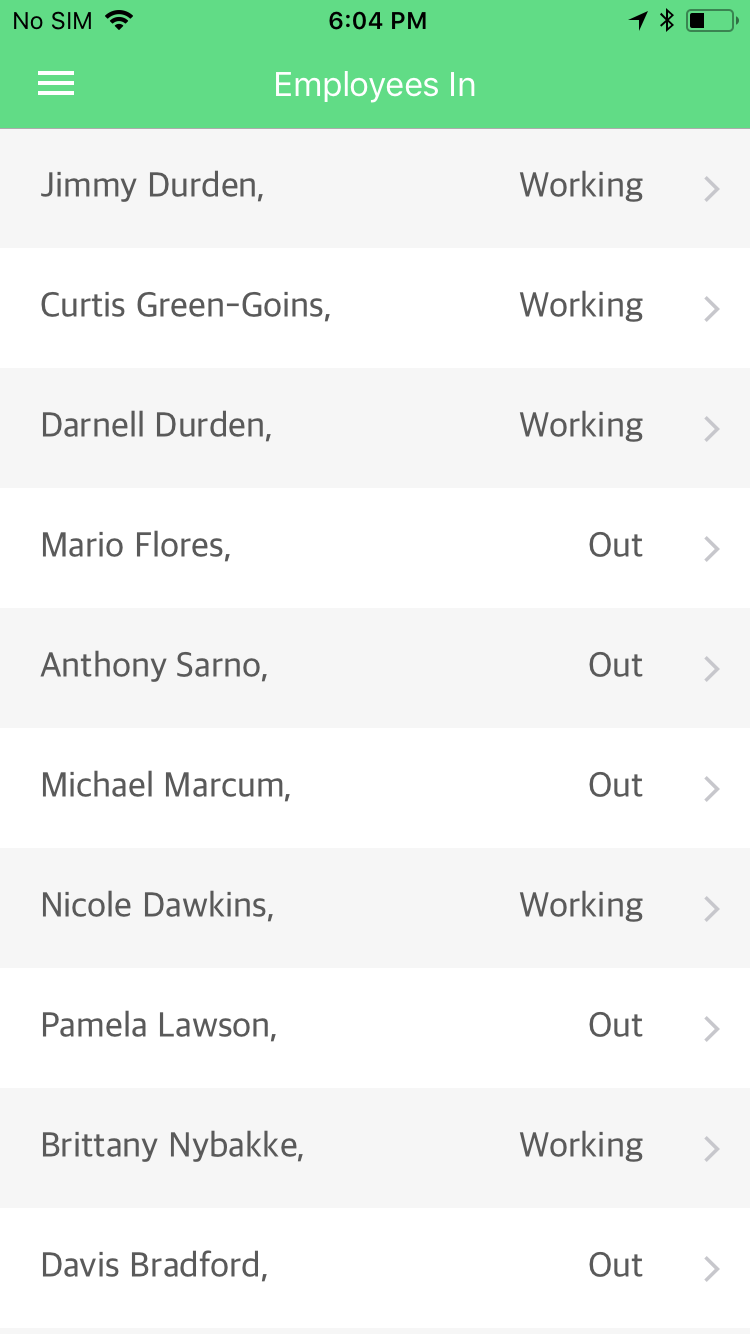This screenshot has height=1334, width=750.
Task: View Davis Bradford's entry
Action: [375, 1268]
